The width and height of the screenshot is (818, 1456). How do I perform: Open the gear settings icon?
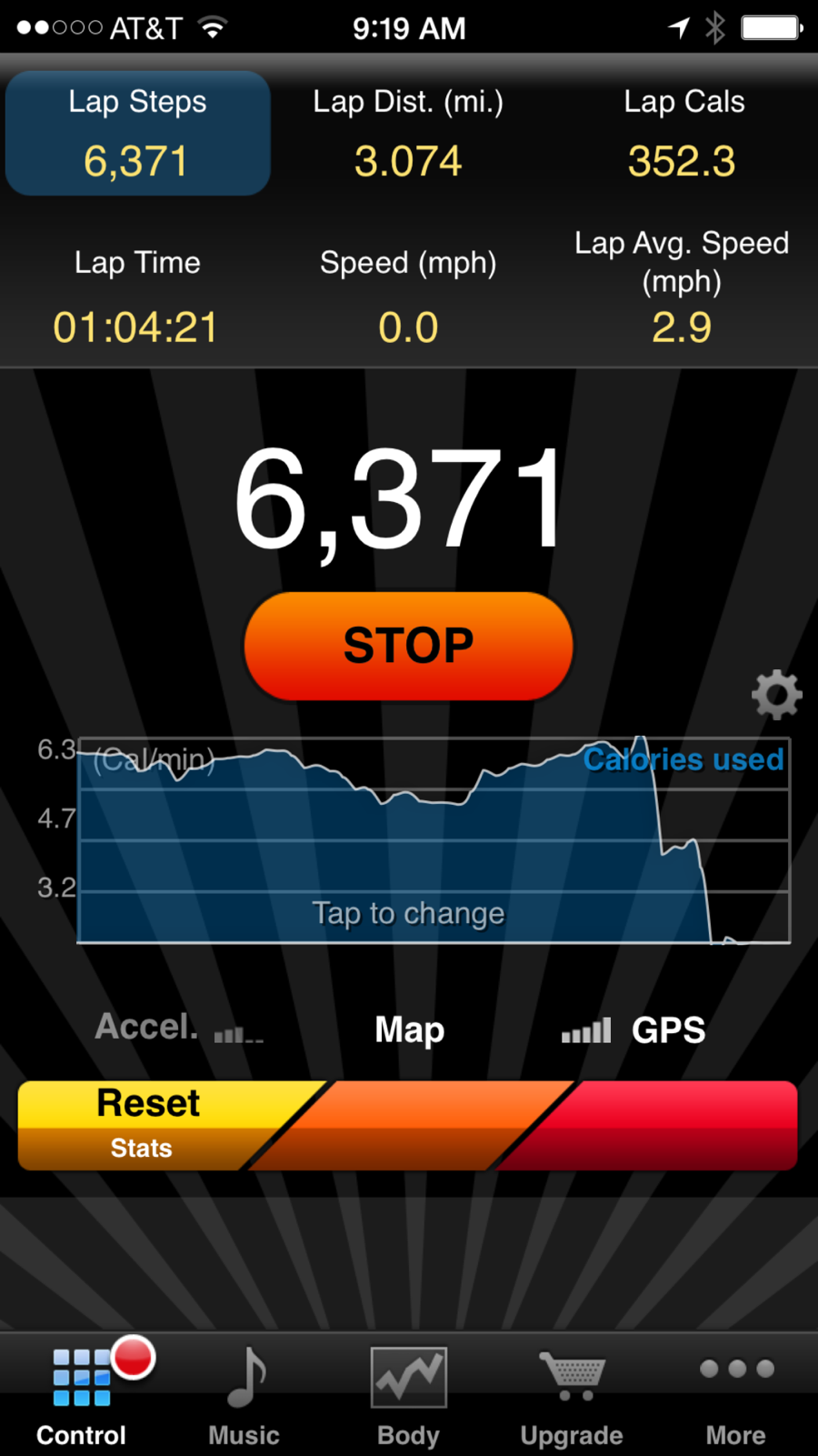point(777,695)
